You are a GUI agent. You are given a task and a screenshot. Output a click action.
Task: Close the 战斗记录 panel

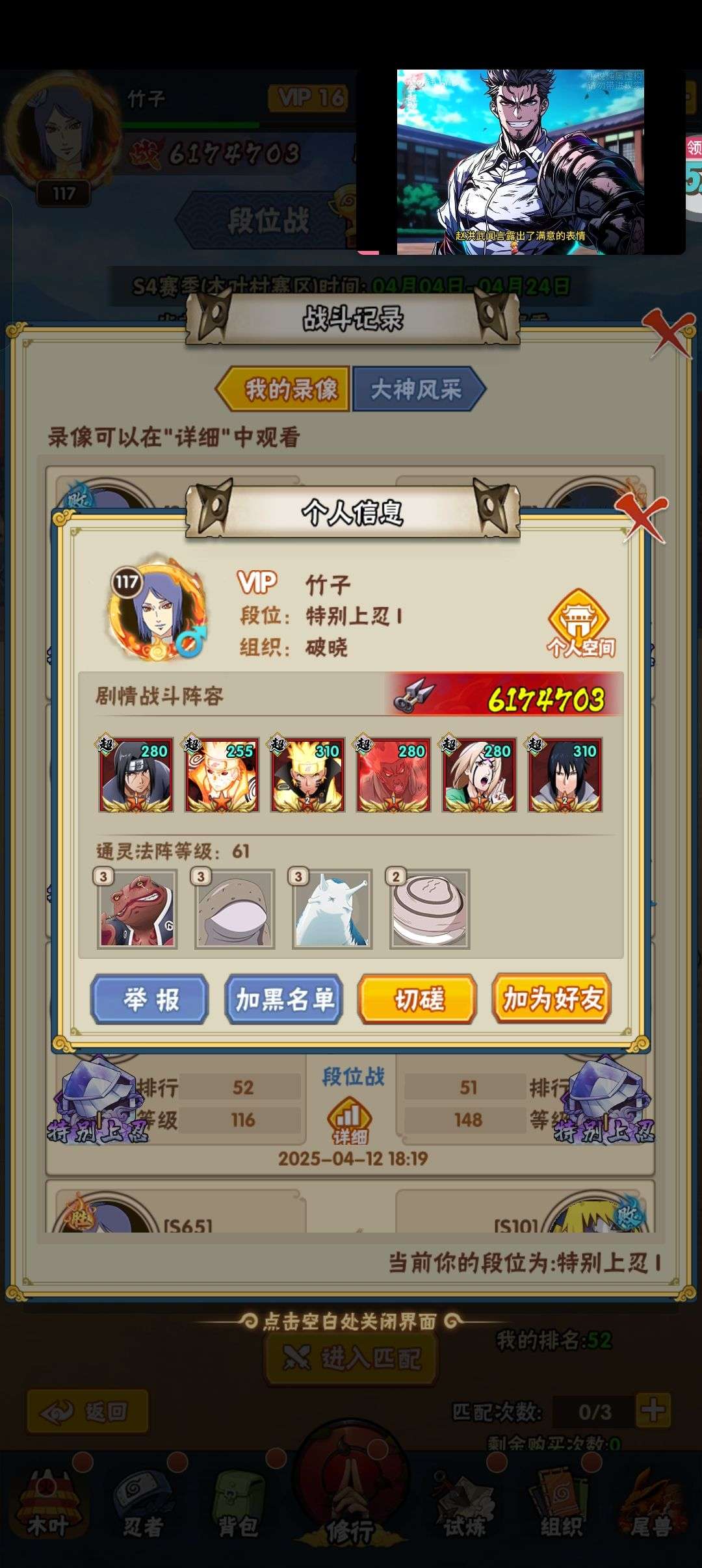667,333
